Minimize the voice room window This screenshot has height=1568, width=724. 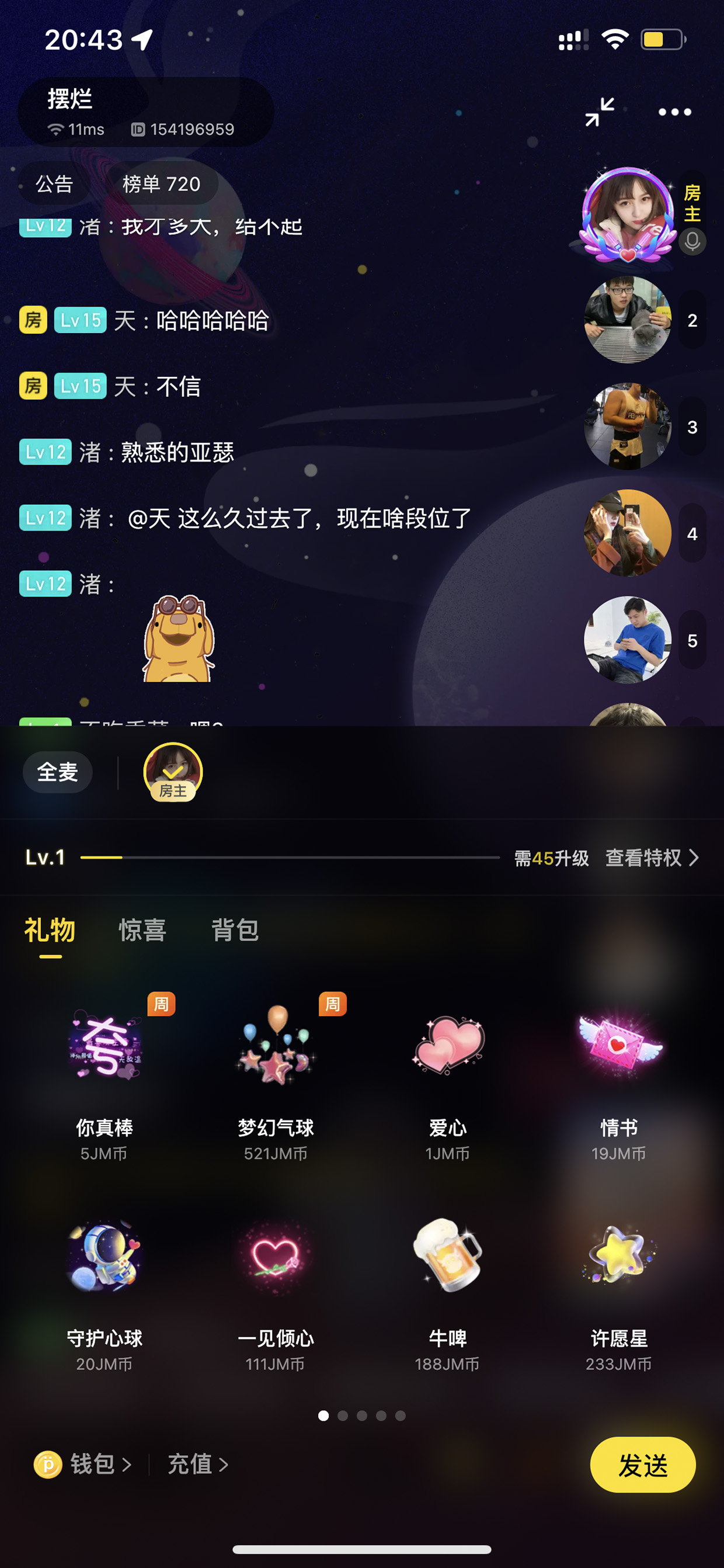pyautogui.click(x=600, y=112)
